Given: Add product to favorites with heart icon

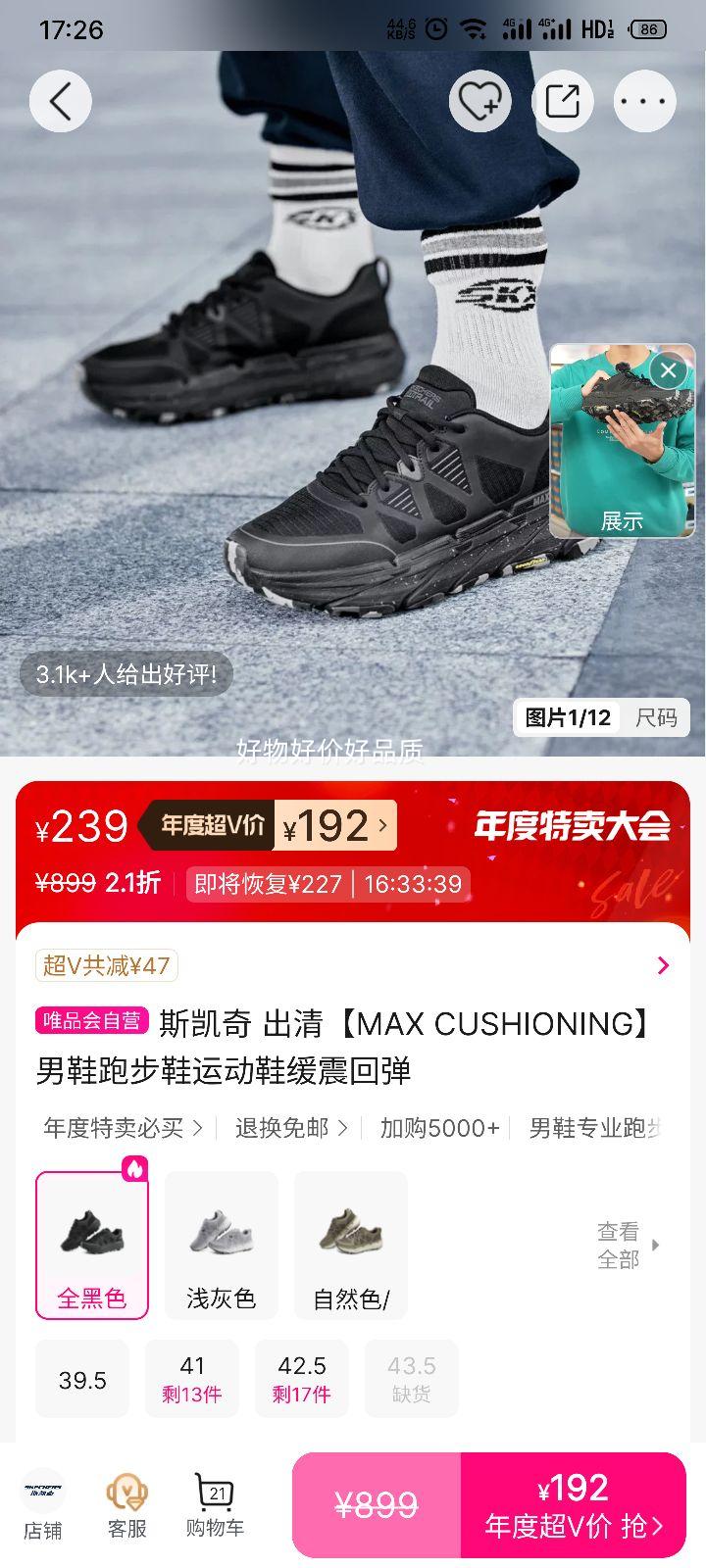Looking at the screenshot, I should click(x=479, y=101).
